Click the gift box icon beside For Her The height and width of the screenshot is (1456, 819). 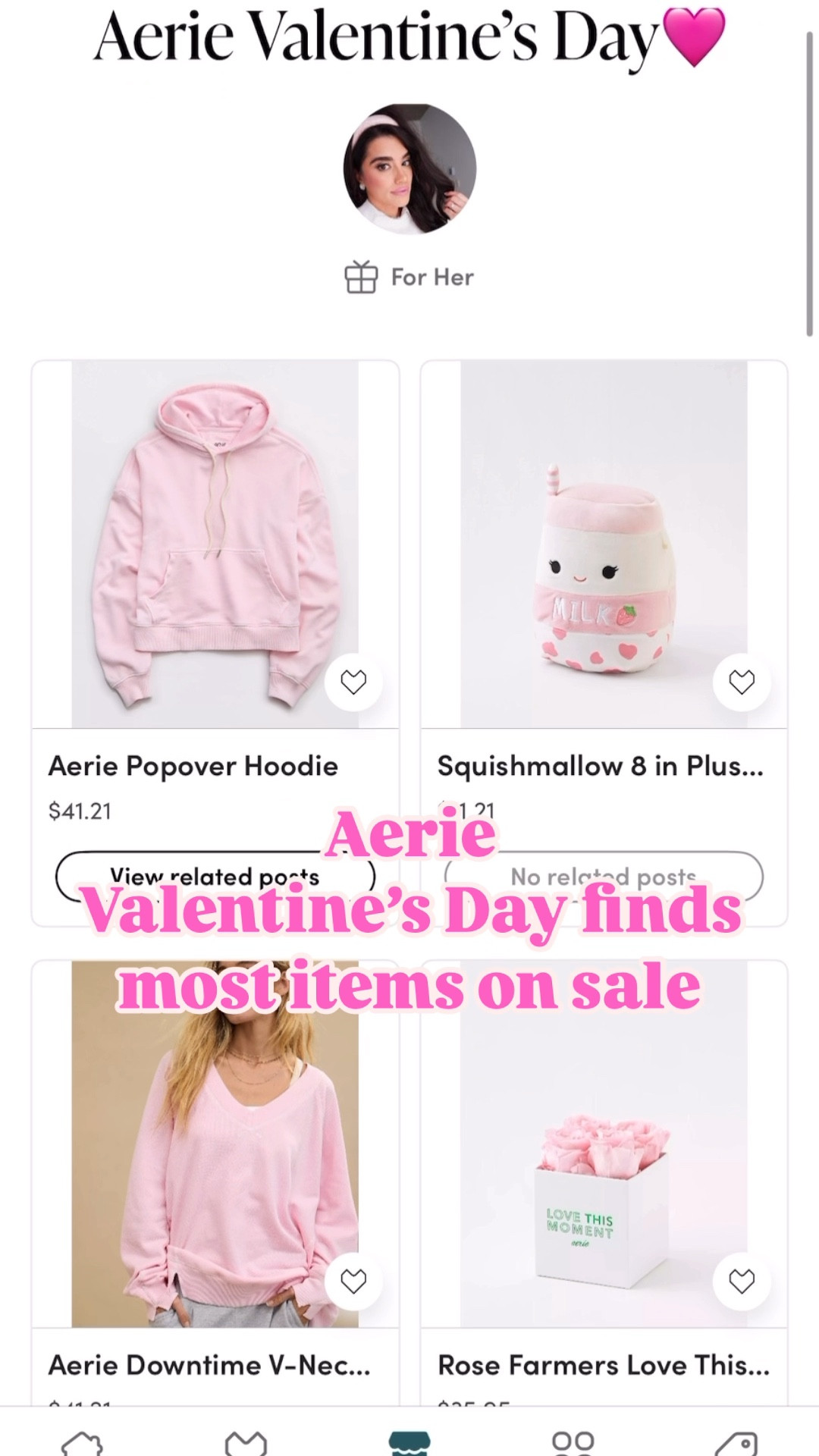tap(362, 276)
